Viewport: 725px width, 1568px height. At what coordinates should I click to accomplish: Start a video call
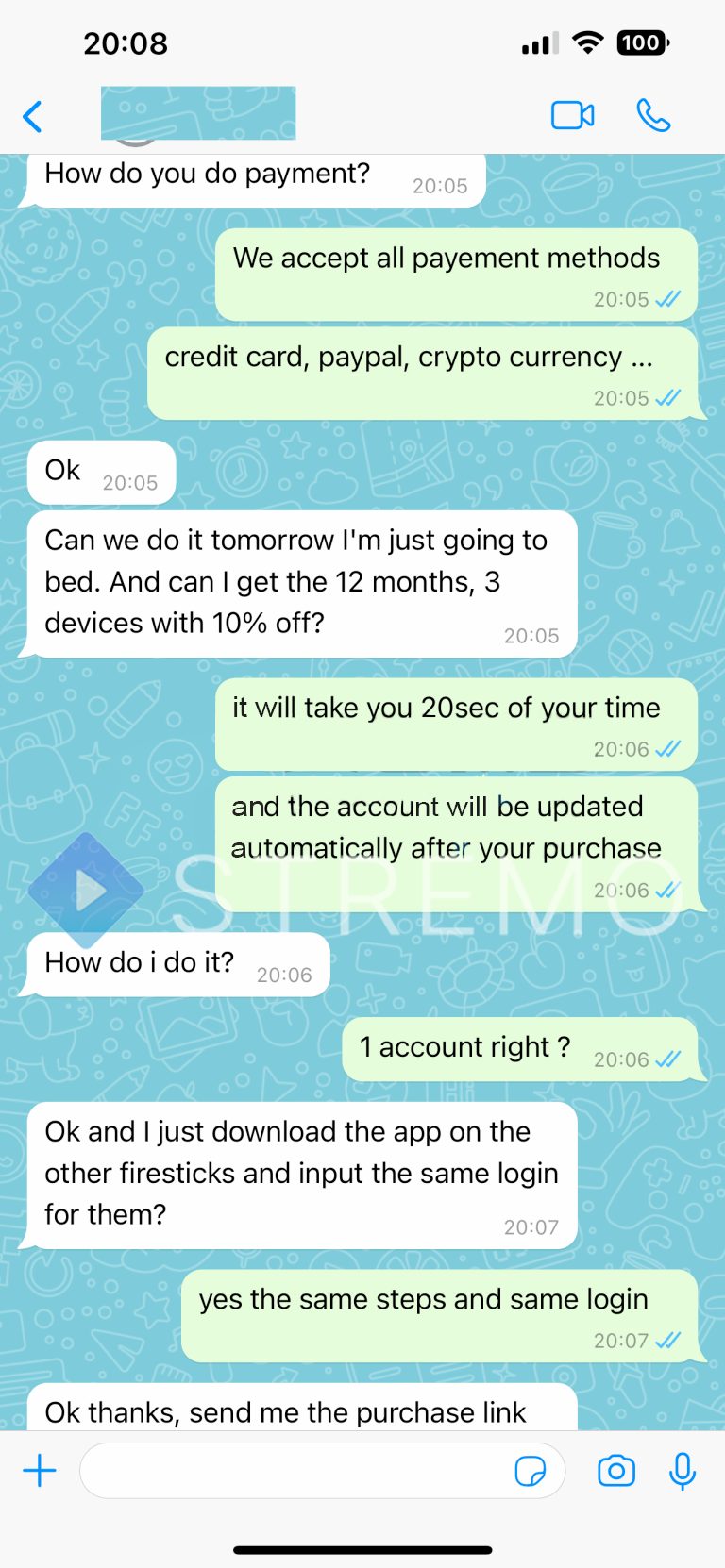(572, 116)
